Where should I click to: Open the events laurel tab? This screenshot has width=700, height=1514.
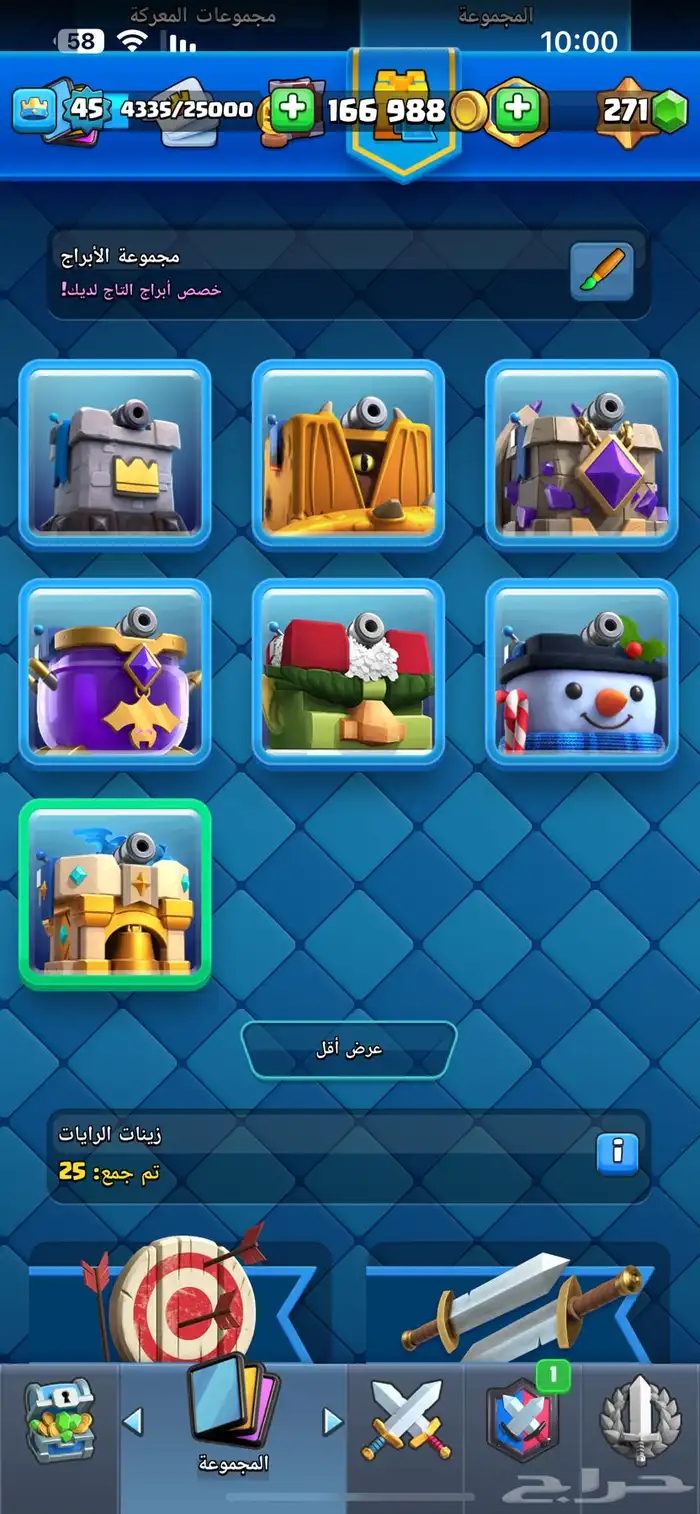[x=640, y=1420]
